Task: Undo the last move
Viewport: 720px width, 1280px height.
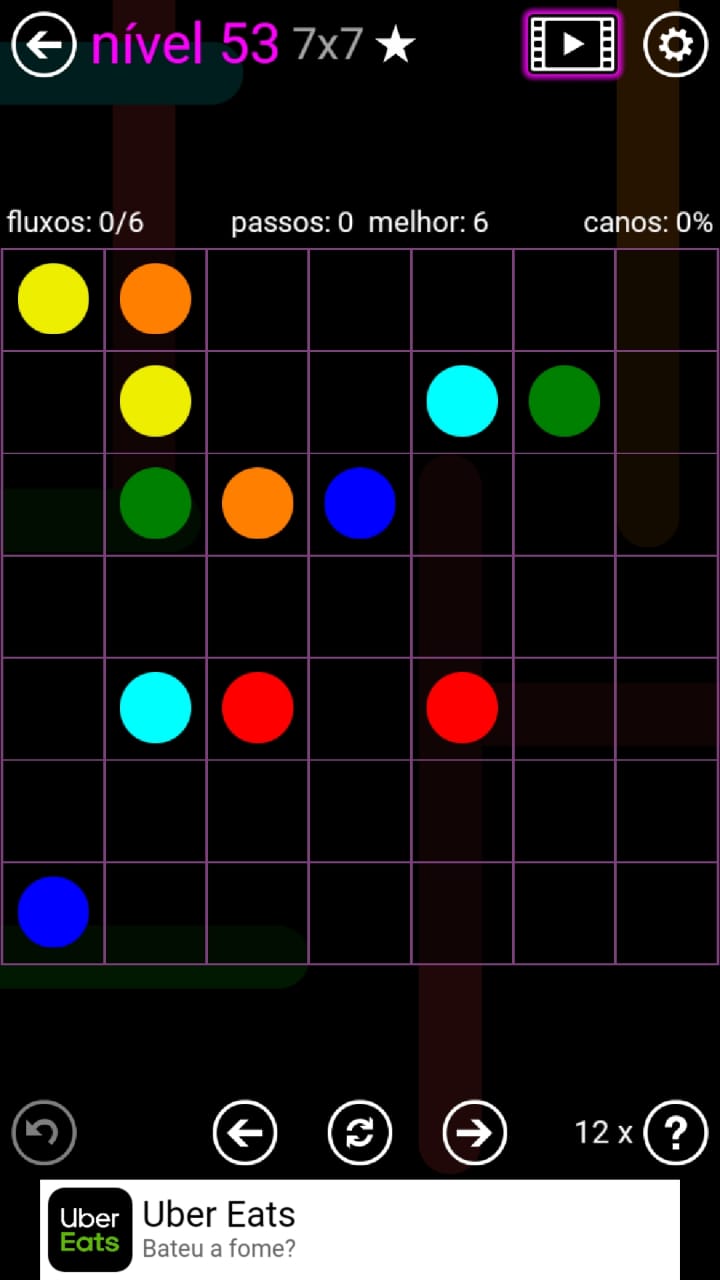Action: (44, 1133)
